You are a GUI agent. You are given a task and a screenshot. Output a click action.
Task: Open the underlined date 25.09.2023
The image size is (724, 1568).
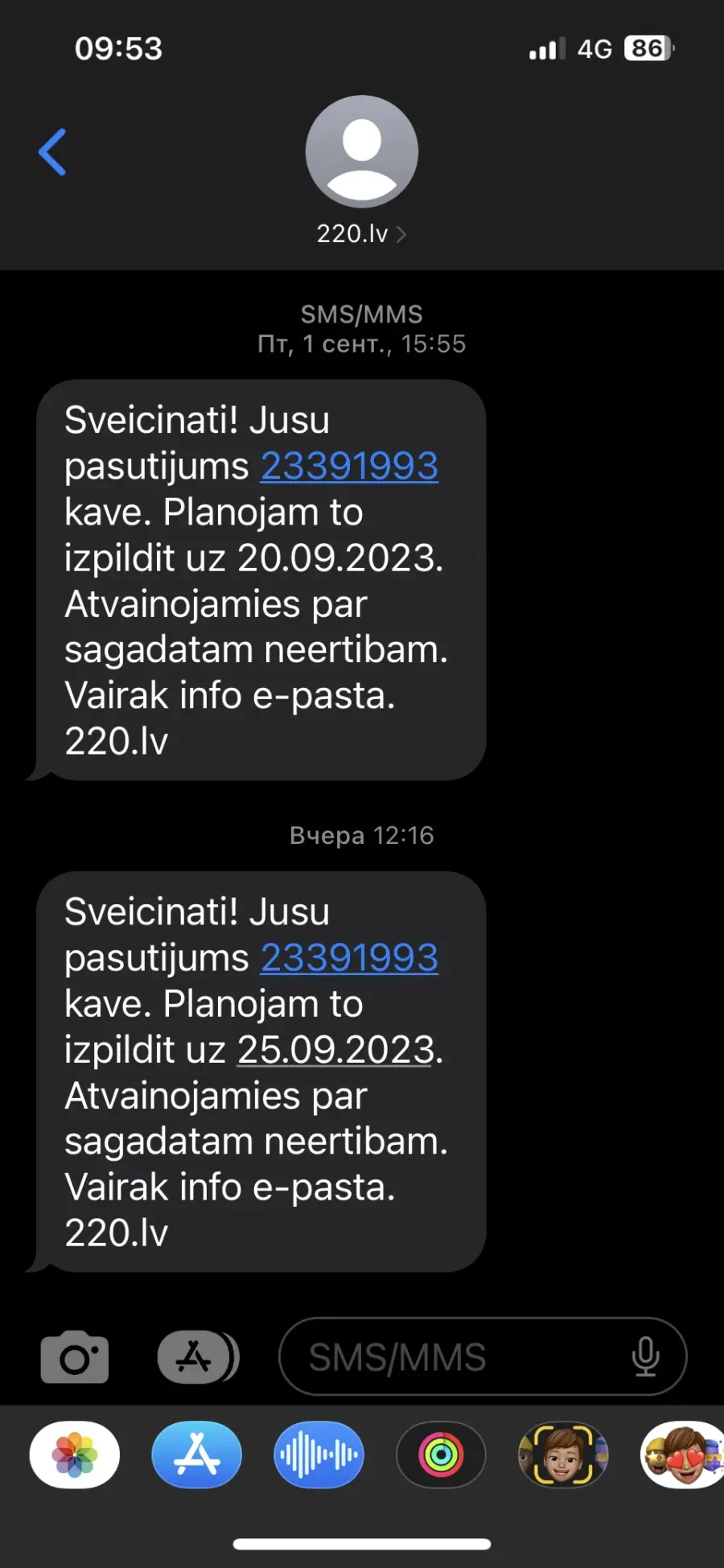pos(335,1049)
